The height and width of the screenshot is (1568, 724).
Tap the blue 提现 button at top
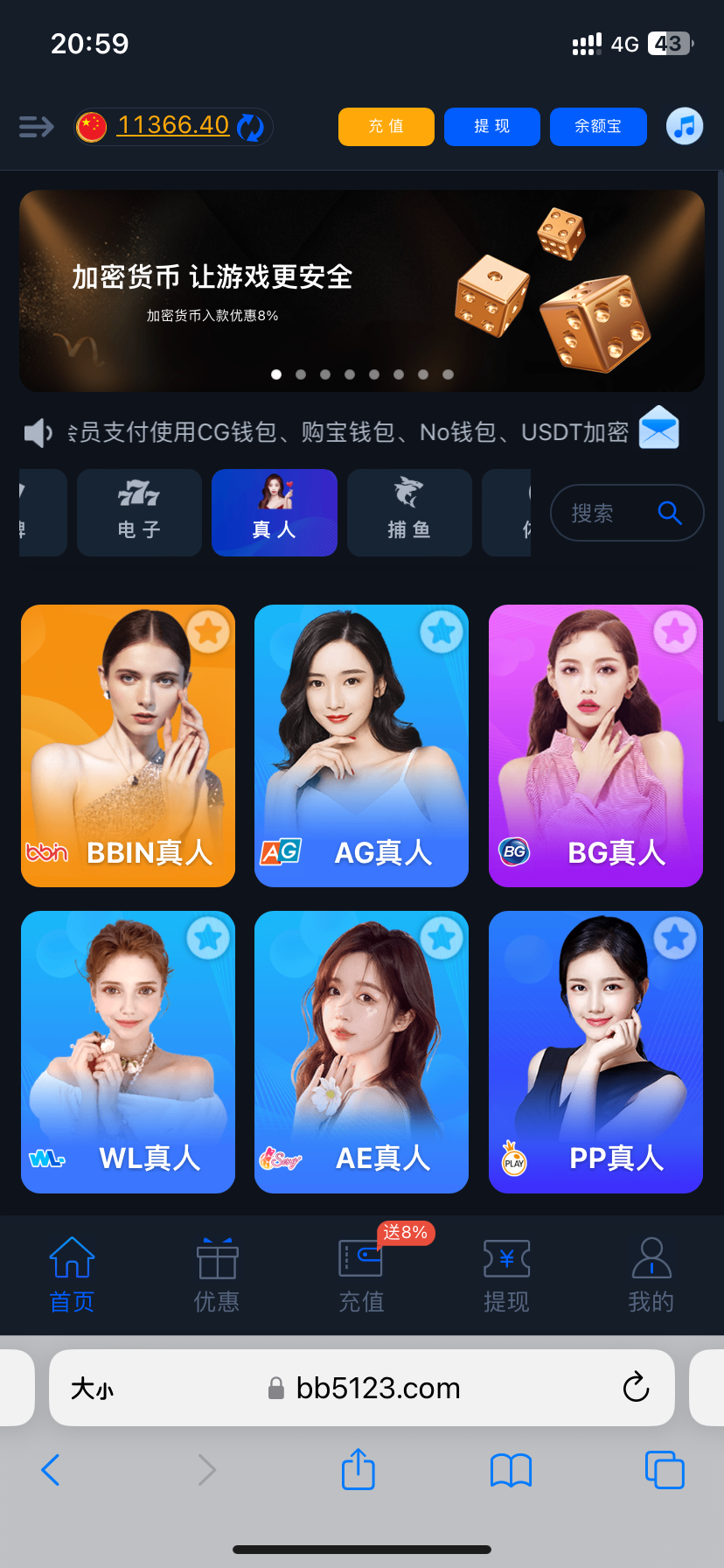491,127
